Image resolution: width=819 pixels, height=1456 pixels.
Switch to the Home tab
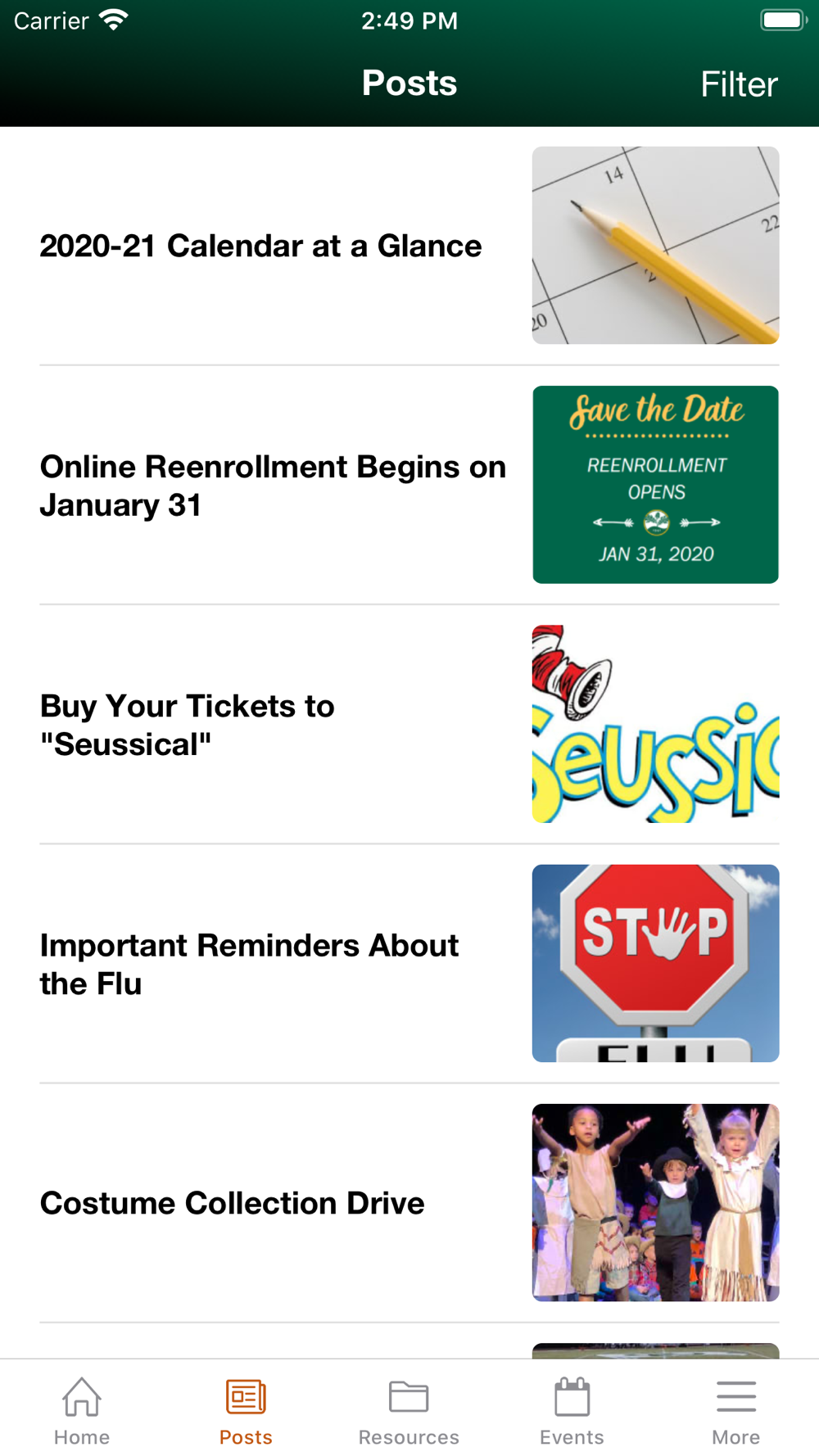(x=82, y=1411)
